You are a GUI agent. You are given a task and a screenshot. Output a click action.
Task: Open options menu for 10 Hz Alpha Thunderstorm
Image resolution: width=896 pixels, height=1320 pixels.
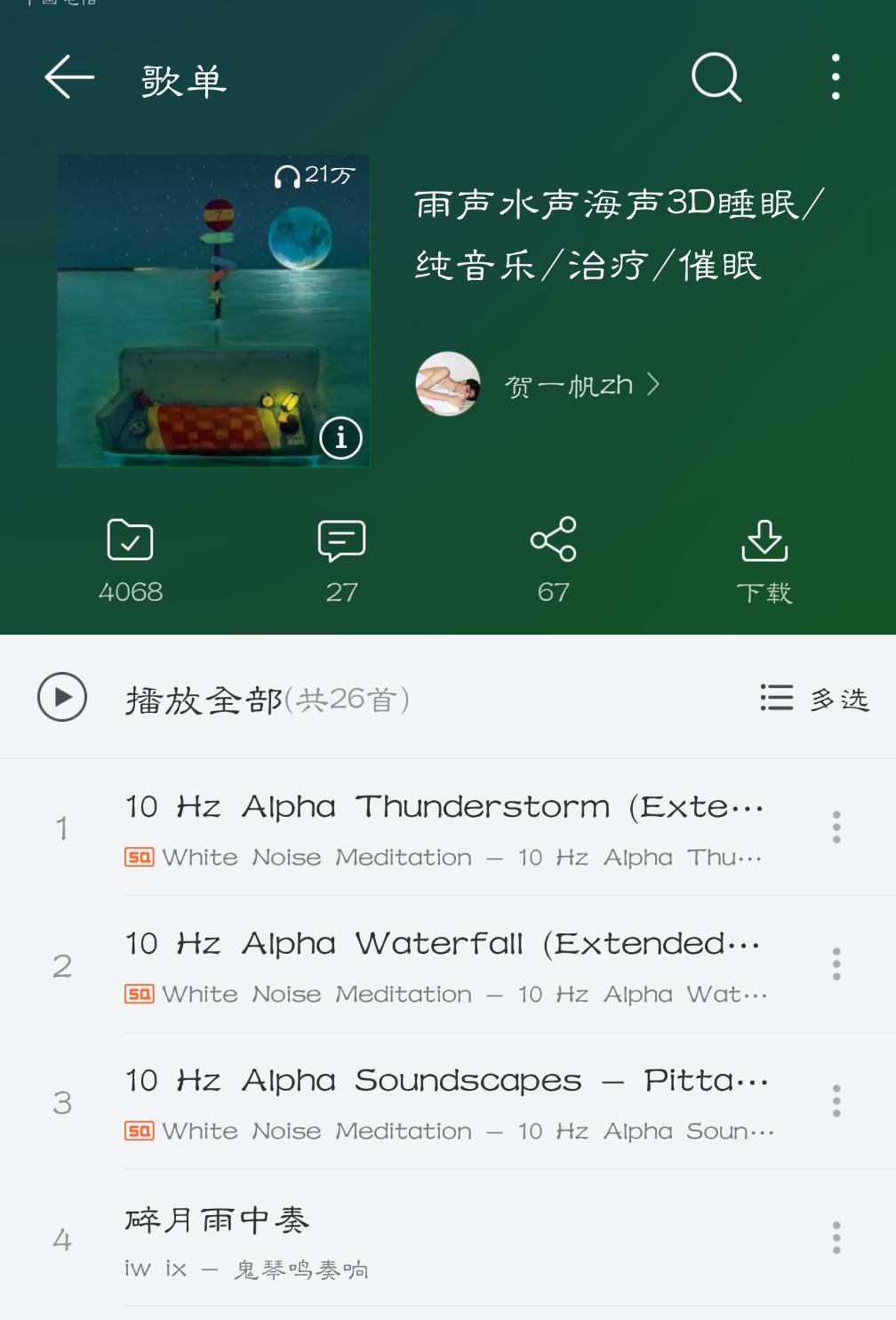click(x=836, y=827)
